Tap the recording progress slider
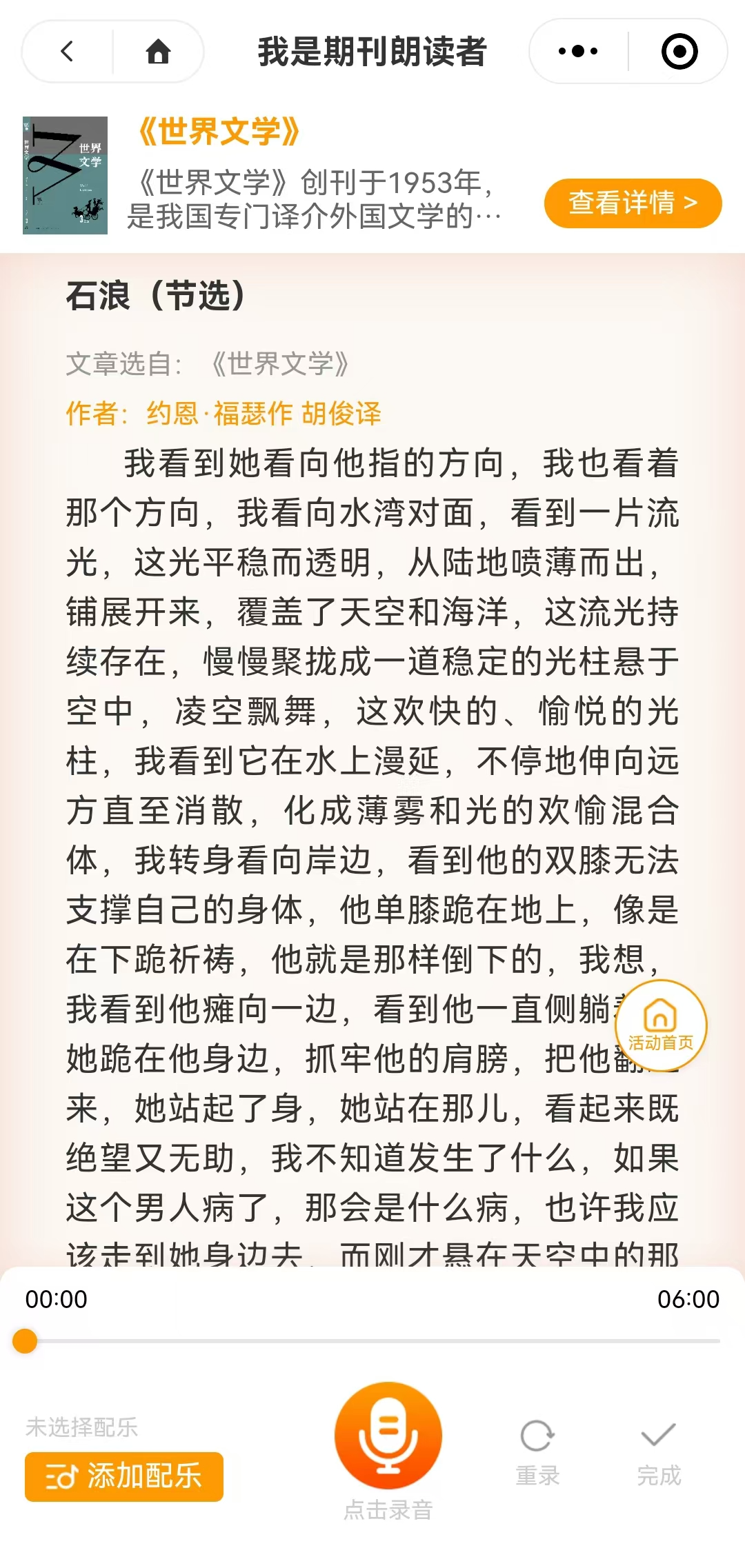 coord(372,1341)
